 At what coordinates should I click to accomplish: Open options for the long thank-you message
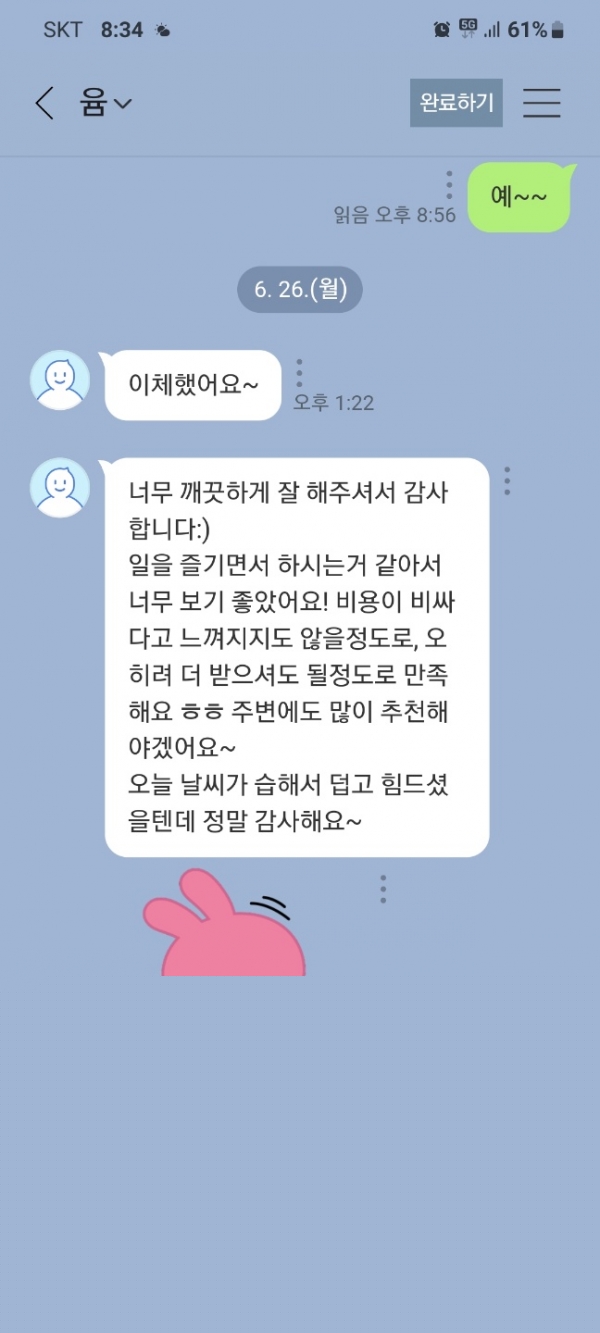pyautogui.click(x=507, y=481)
